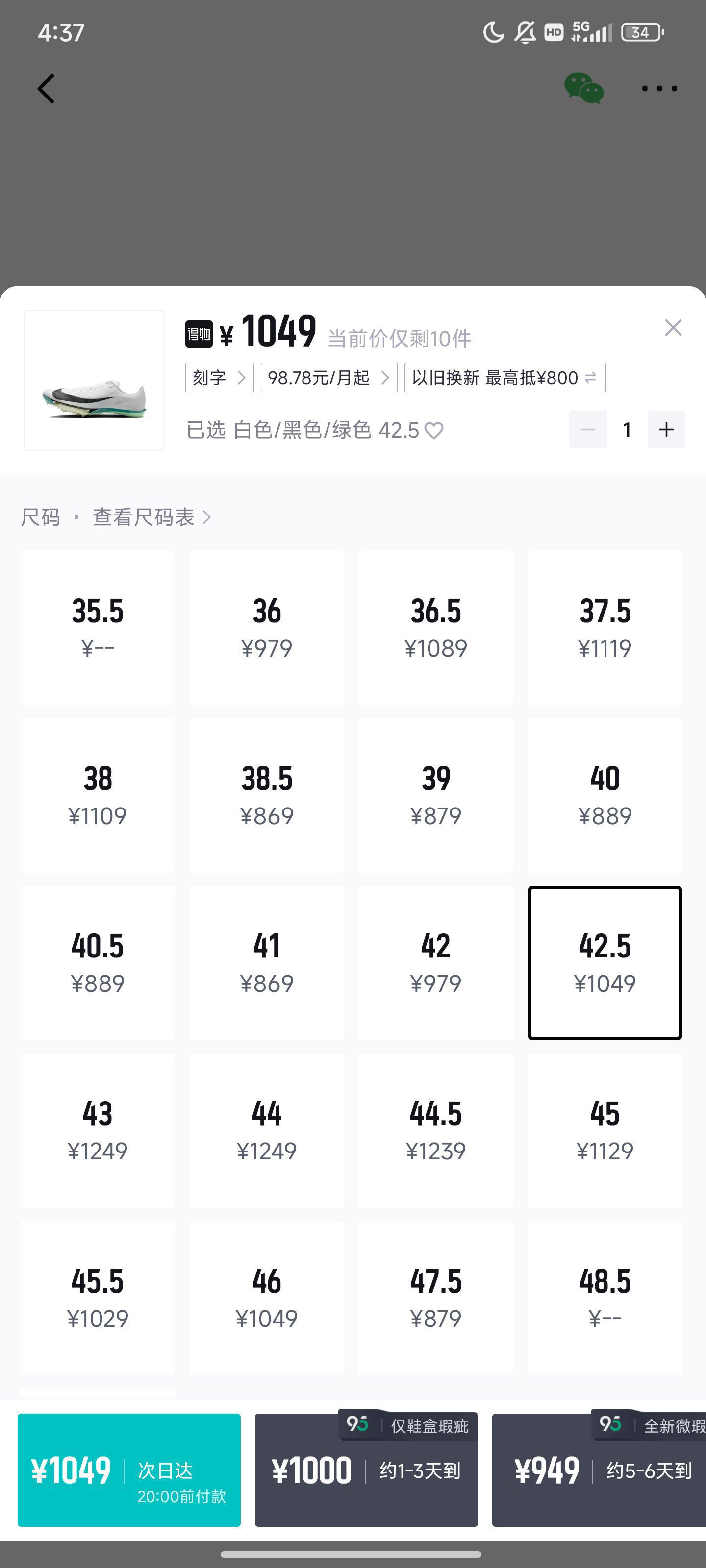
Task: Open the 以旧换新 trade-in offer
Action: [x=504, y=378]
